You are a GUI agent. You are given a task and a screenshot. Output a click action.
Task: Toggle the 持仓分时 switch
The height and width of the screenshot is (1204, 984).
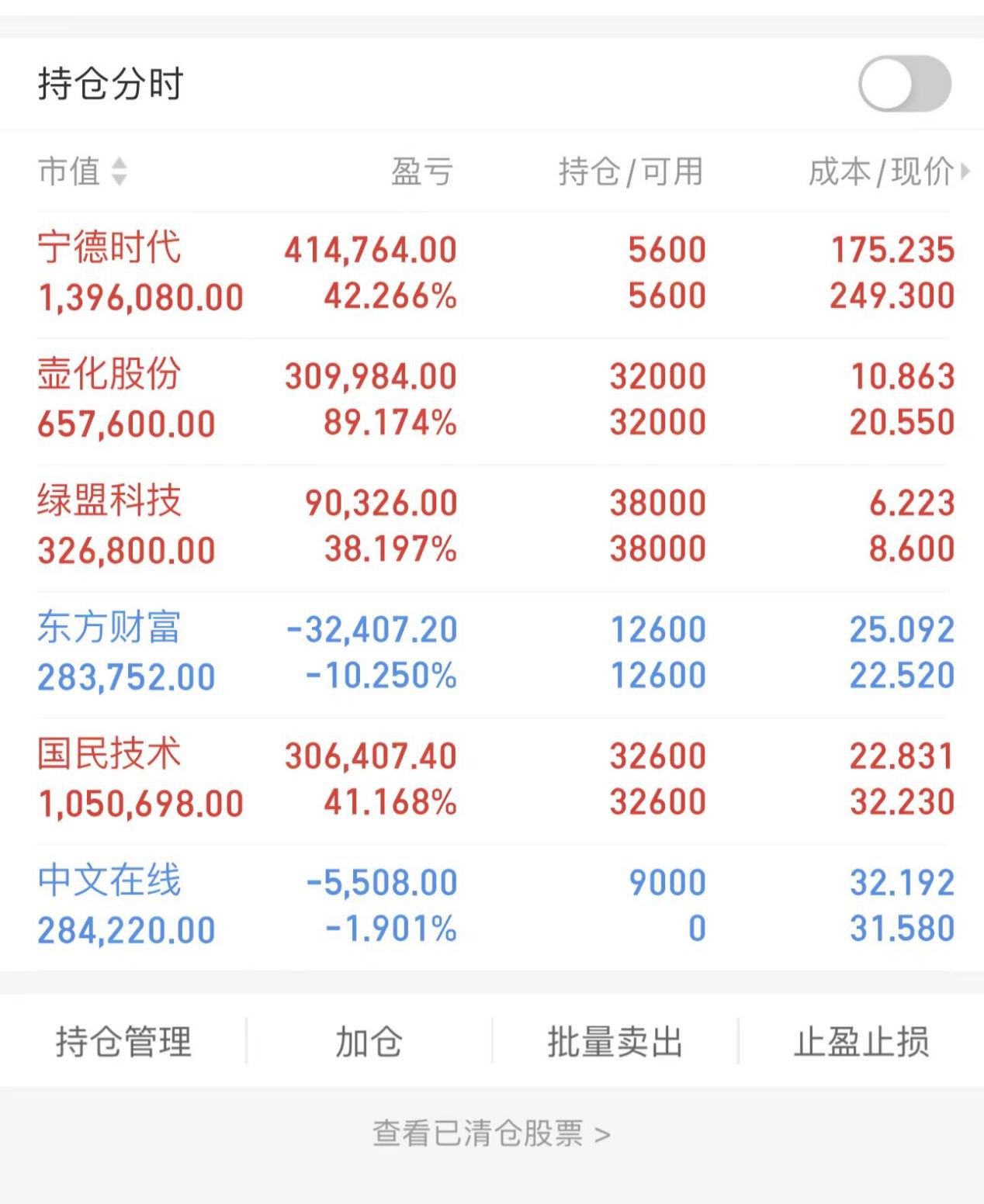click(x=905, y=83)
